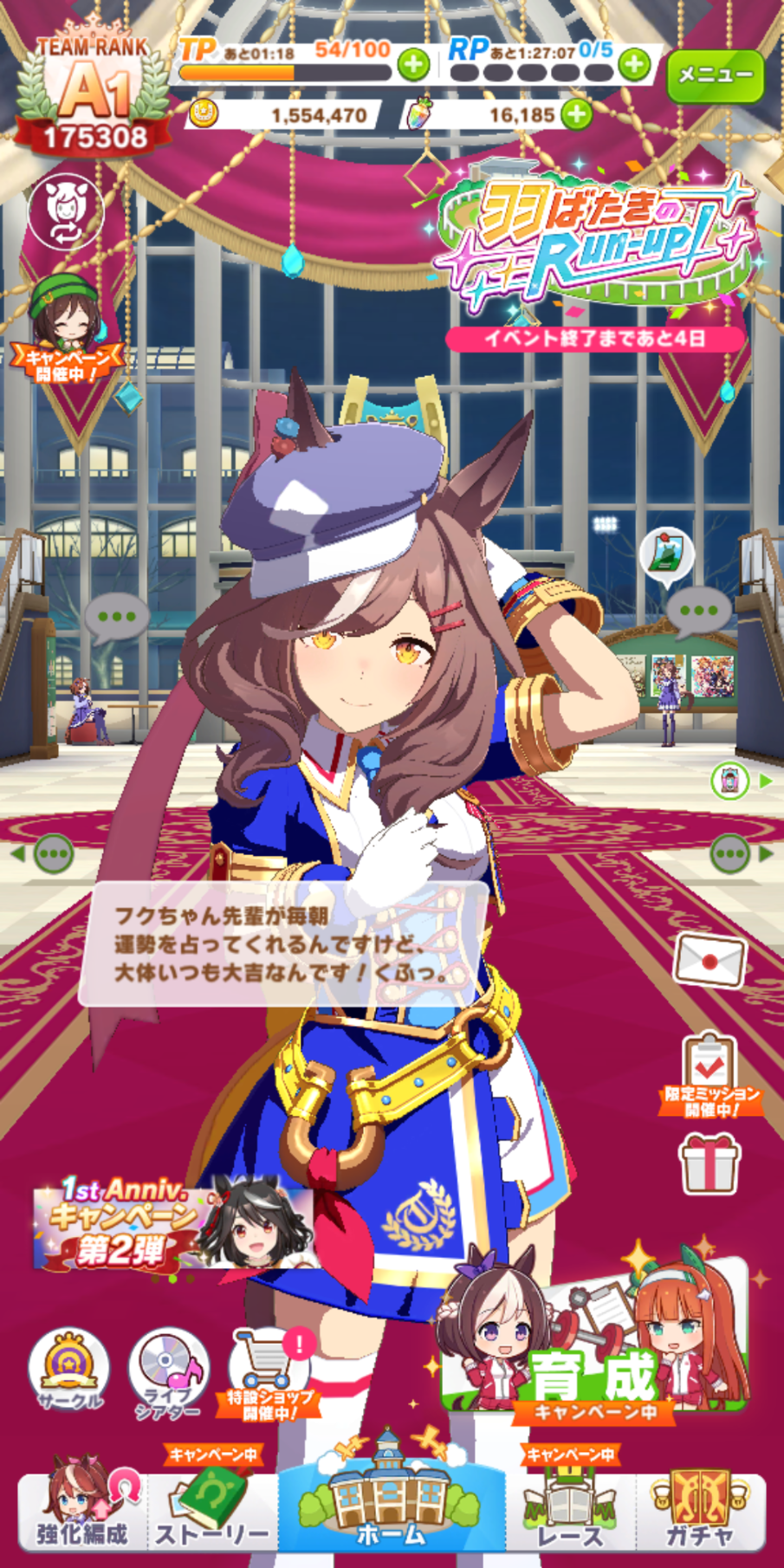This screenshot has height=1568, width=784.
Task: Switch the home character via swap icon
Action: pyautogui.click(x=65, y=211)
